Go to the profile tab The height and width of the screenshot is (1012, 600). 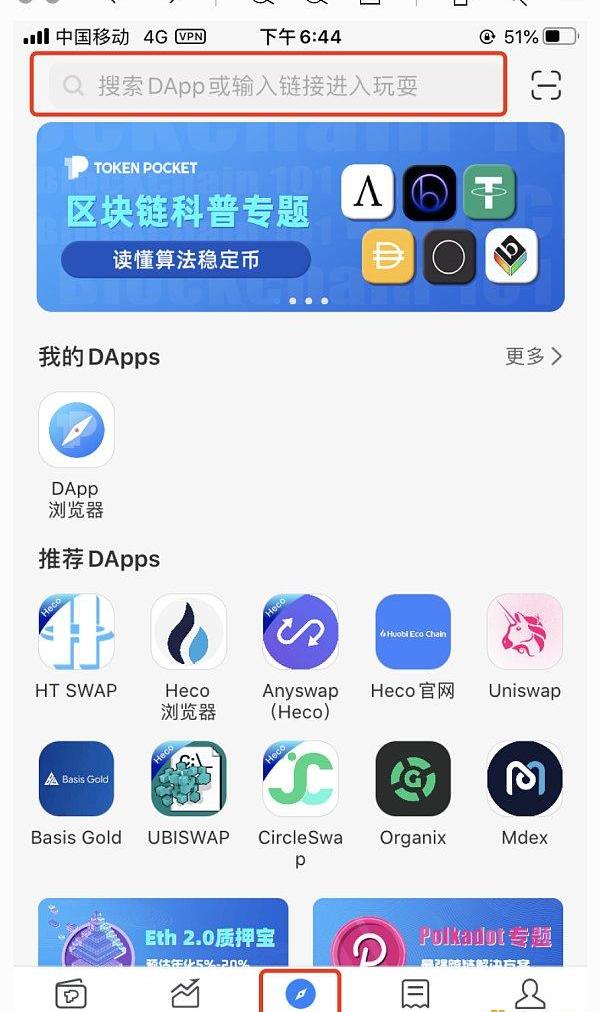529,993
